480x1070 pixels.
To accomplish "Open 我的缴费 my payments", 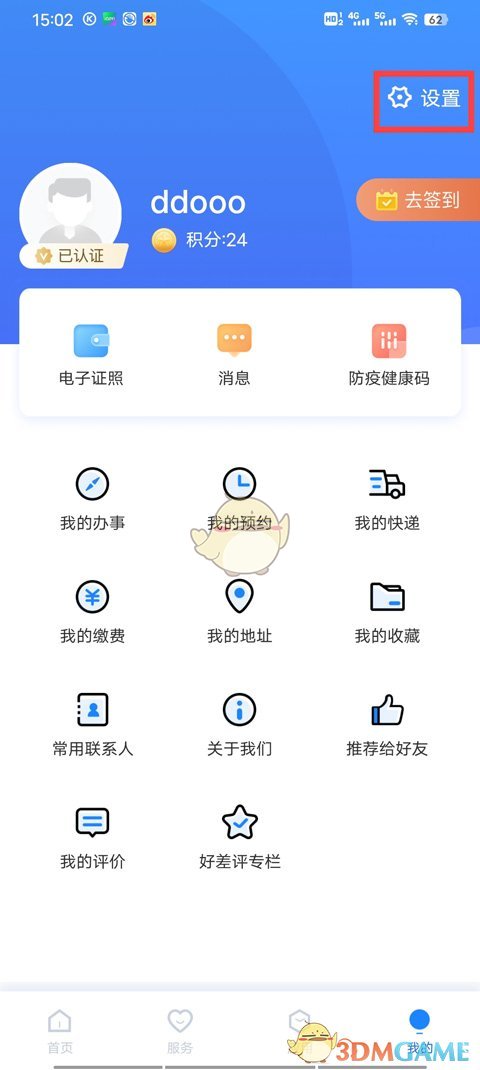I will pos(92,613).
